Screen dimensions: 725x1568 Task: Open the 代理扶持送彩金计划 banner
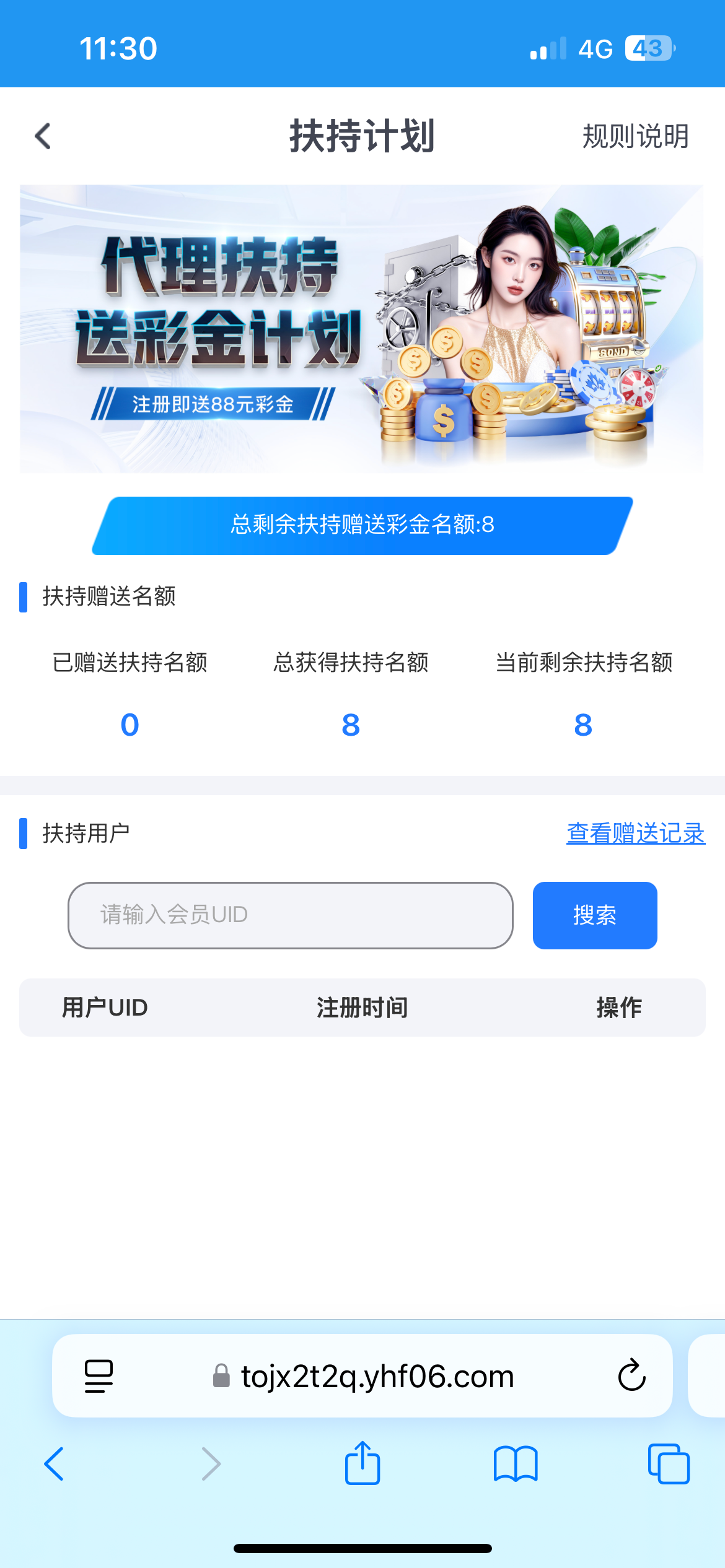pyautogui.click(x=362, y=328)
